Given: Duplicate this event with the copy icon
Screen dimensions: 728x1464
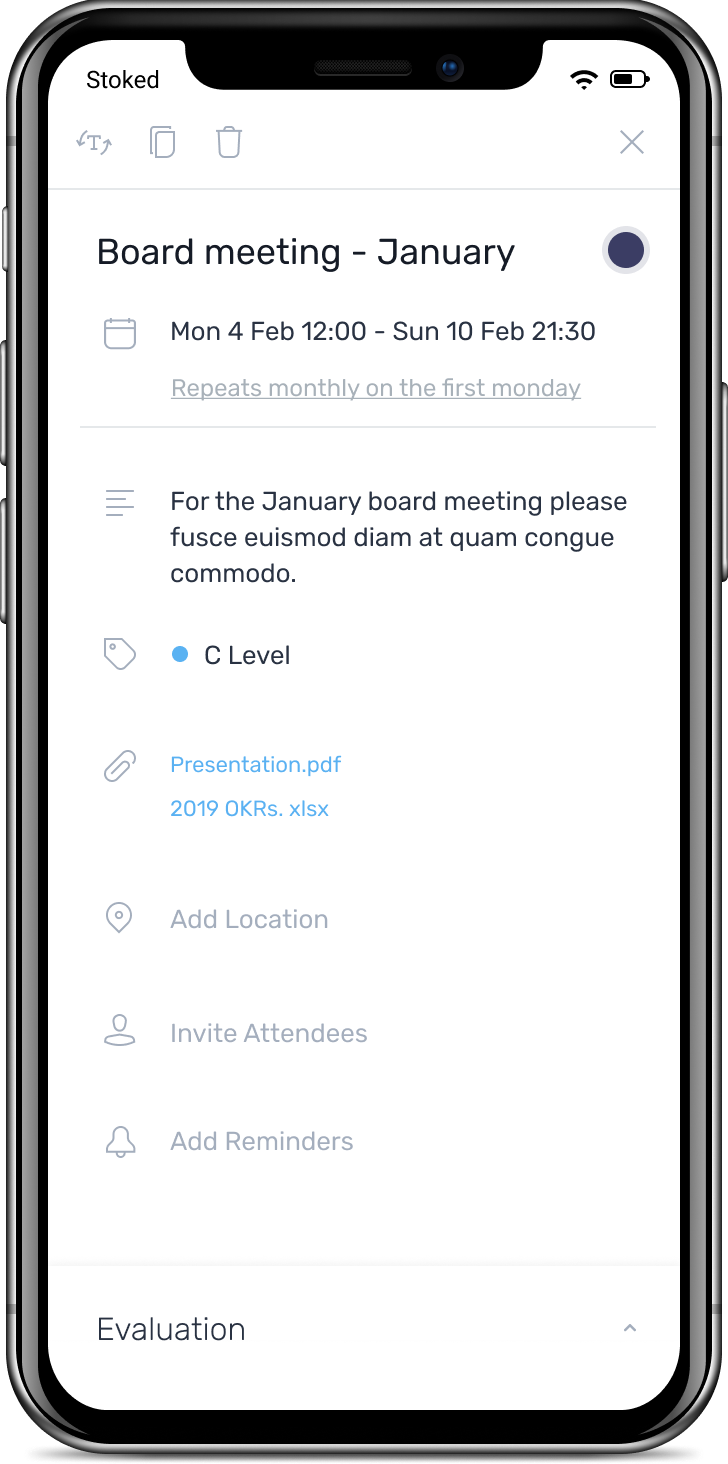Looking at the screenshot, I should pos(162,142).
